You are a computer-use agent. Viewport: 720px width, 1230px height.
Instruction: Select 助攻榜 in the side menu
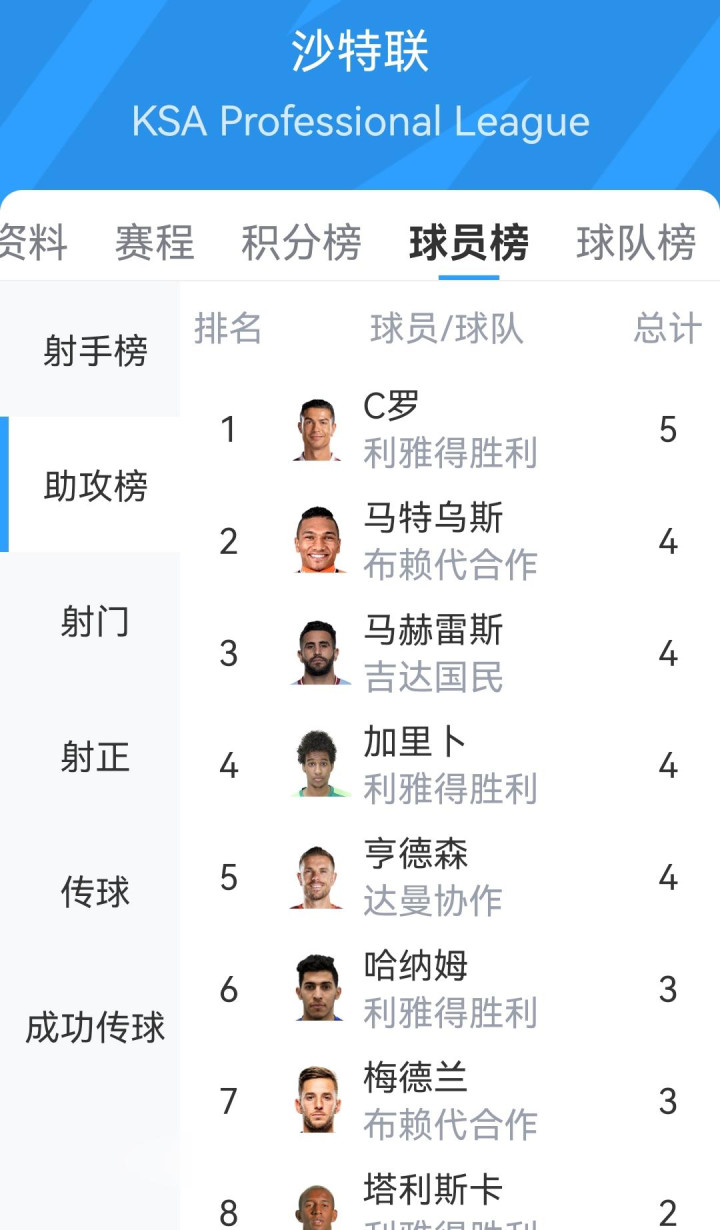tap(95, 486)
